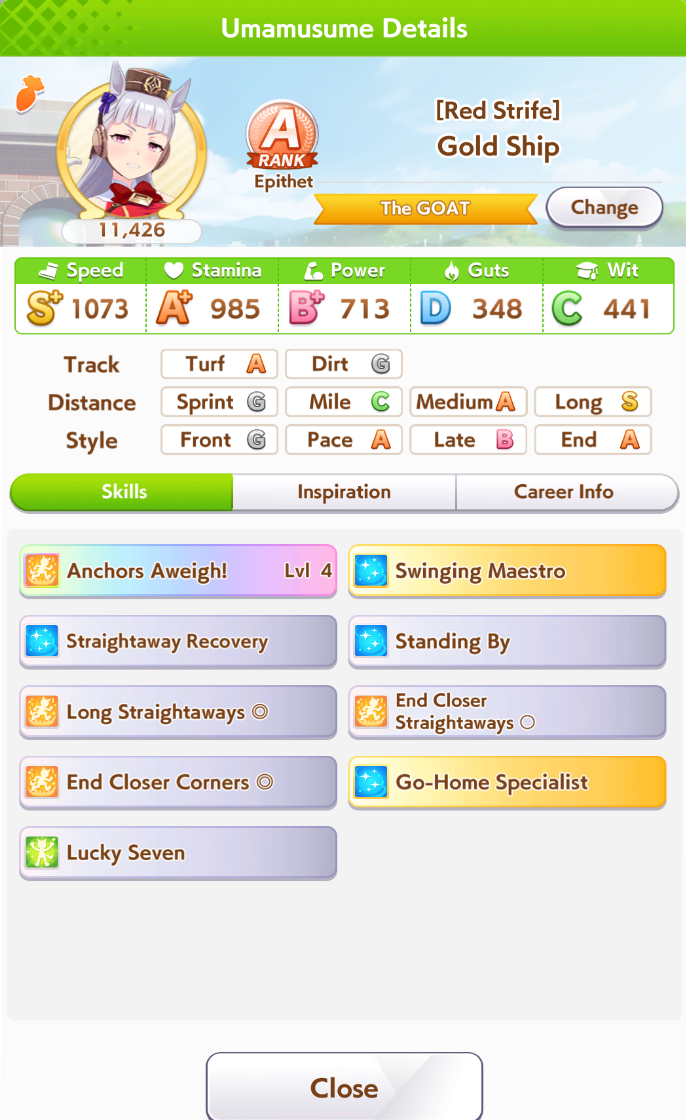Open Long Straightaways skill description
This screenshot has height=1120, width=686.
coord(178,712)
